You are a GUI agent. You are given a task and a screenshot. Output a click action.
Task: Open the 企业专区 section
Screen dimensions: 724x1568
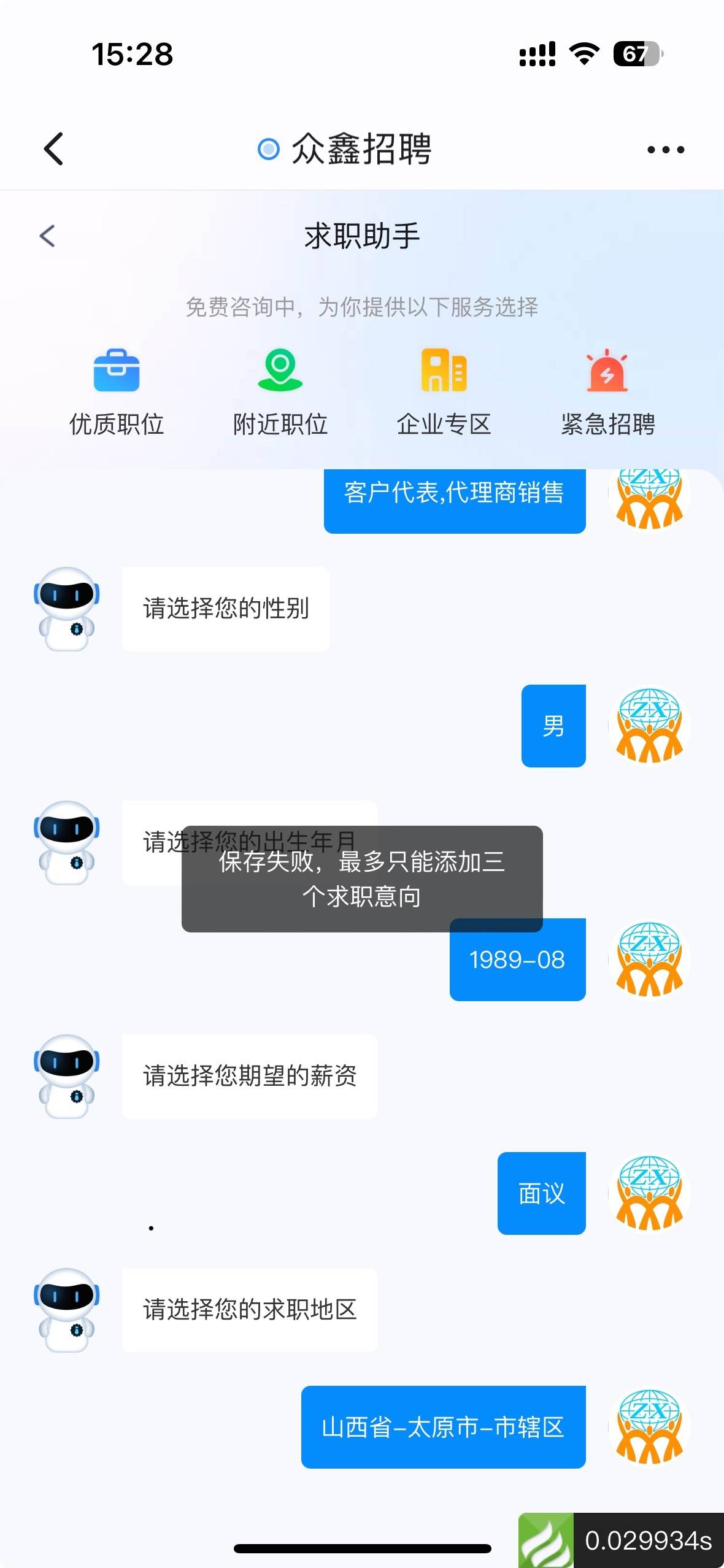click(x=444, y=391)
